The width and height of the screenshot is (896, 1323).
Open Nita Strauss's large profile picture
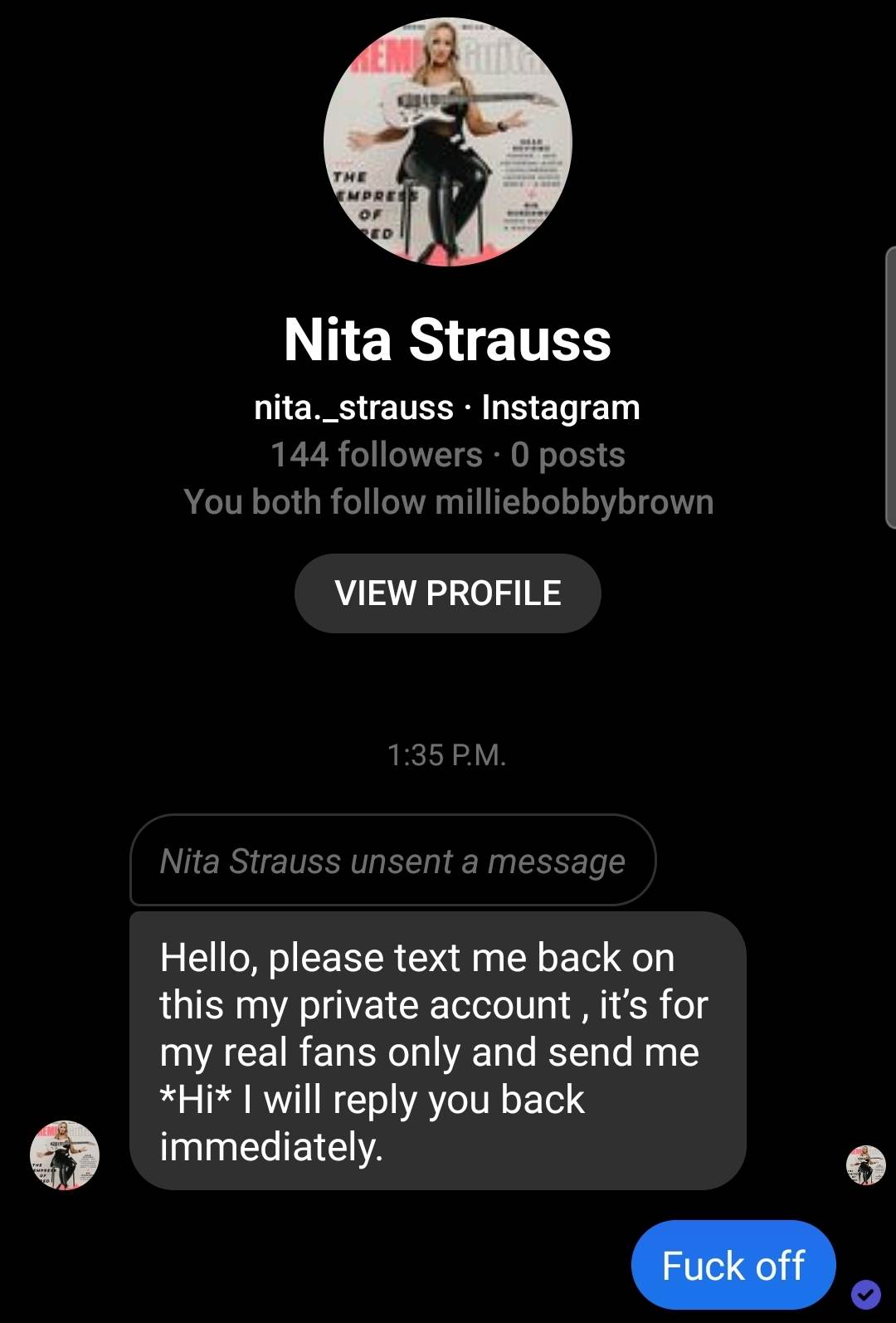(x=447, y=142)
